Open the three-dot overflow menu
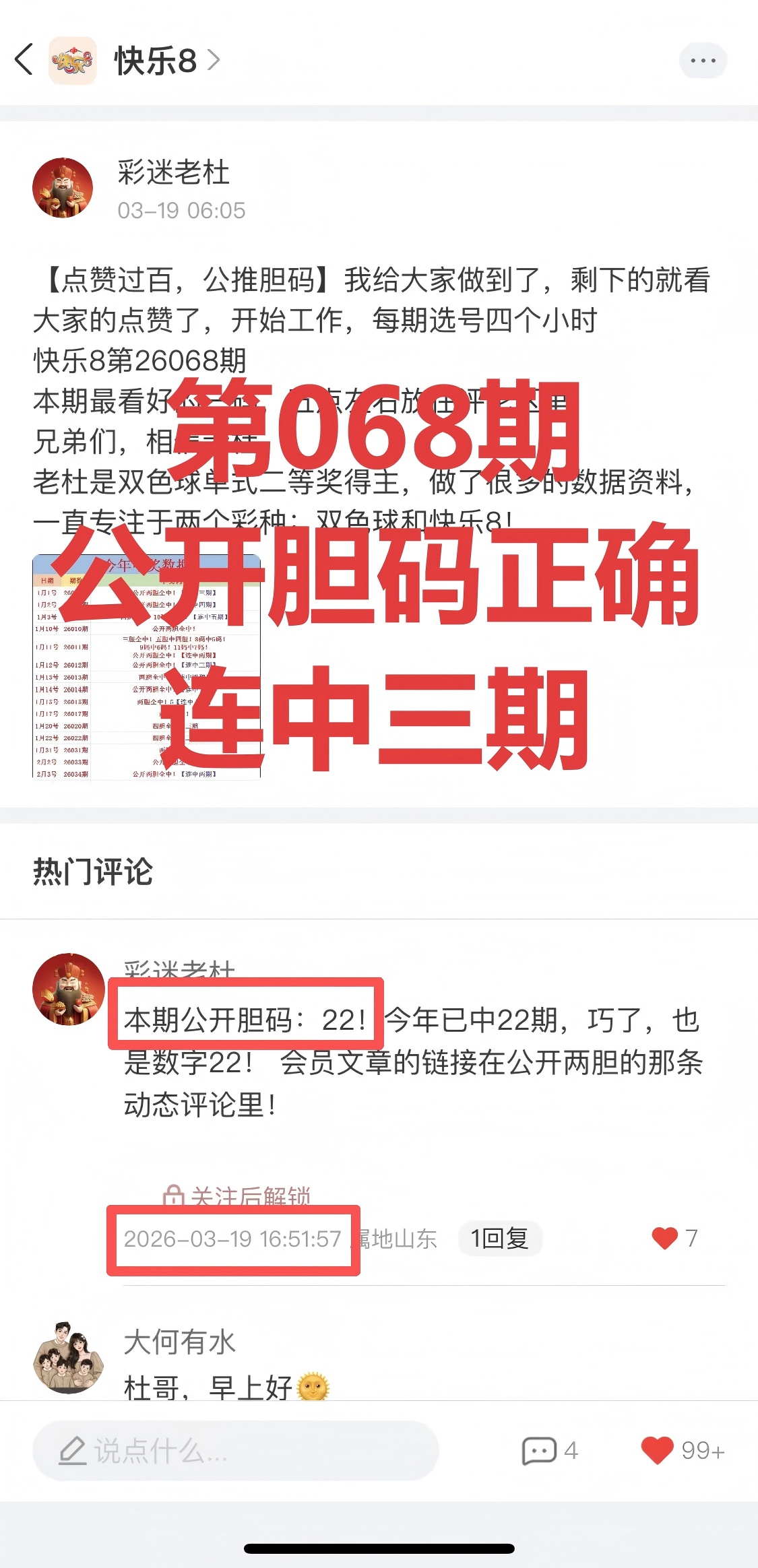 point(703,61)
